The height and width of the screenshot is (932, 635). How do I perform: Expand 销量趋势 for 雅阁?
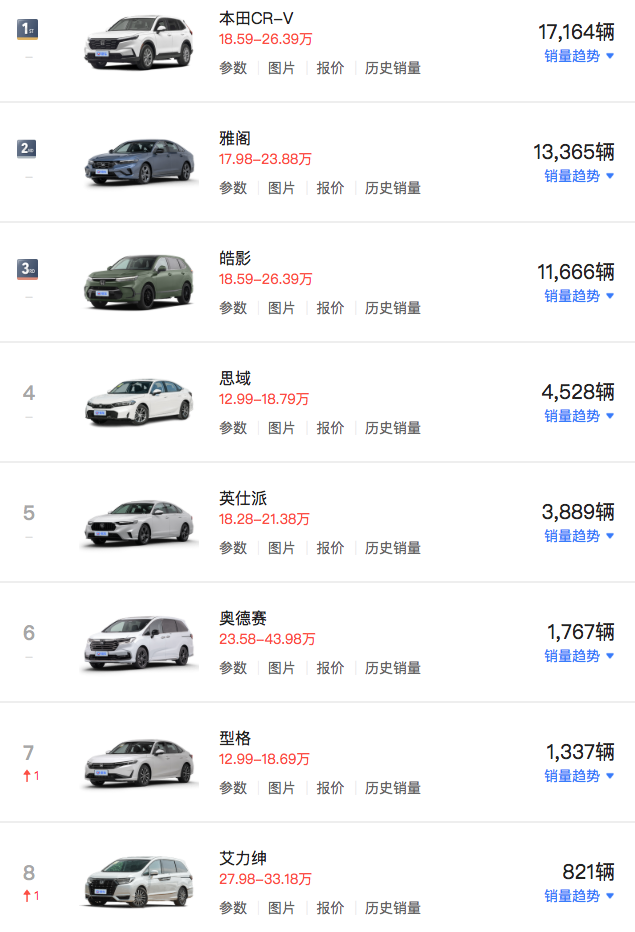579,176
